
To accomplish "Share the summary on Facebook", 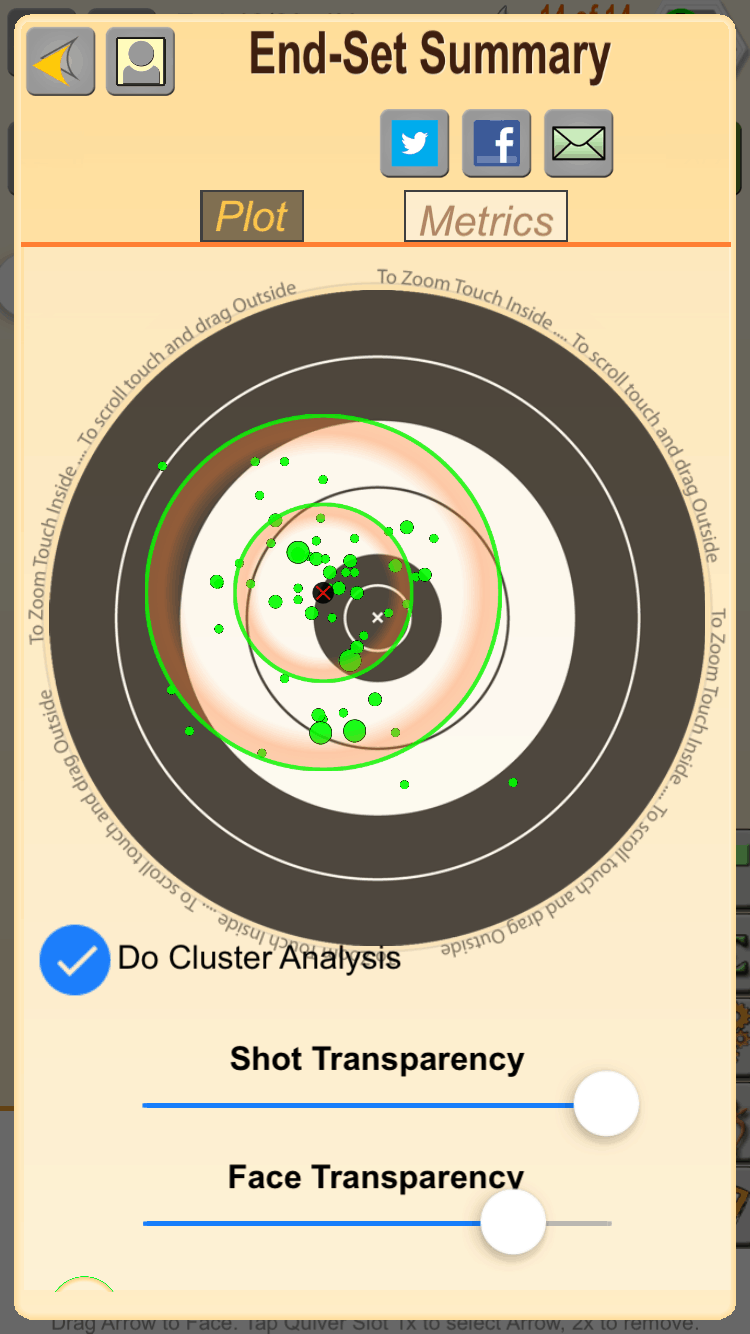I will click(497, 144).
